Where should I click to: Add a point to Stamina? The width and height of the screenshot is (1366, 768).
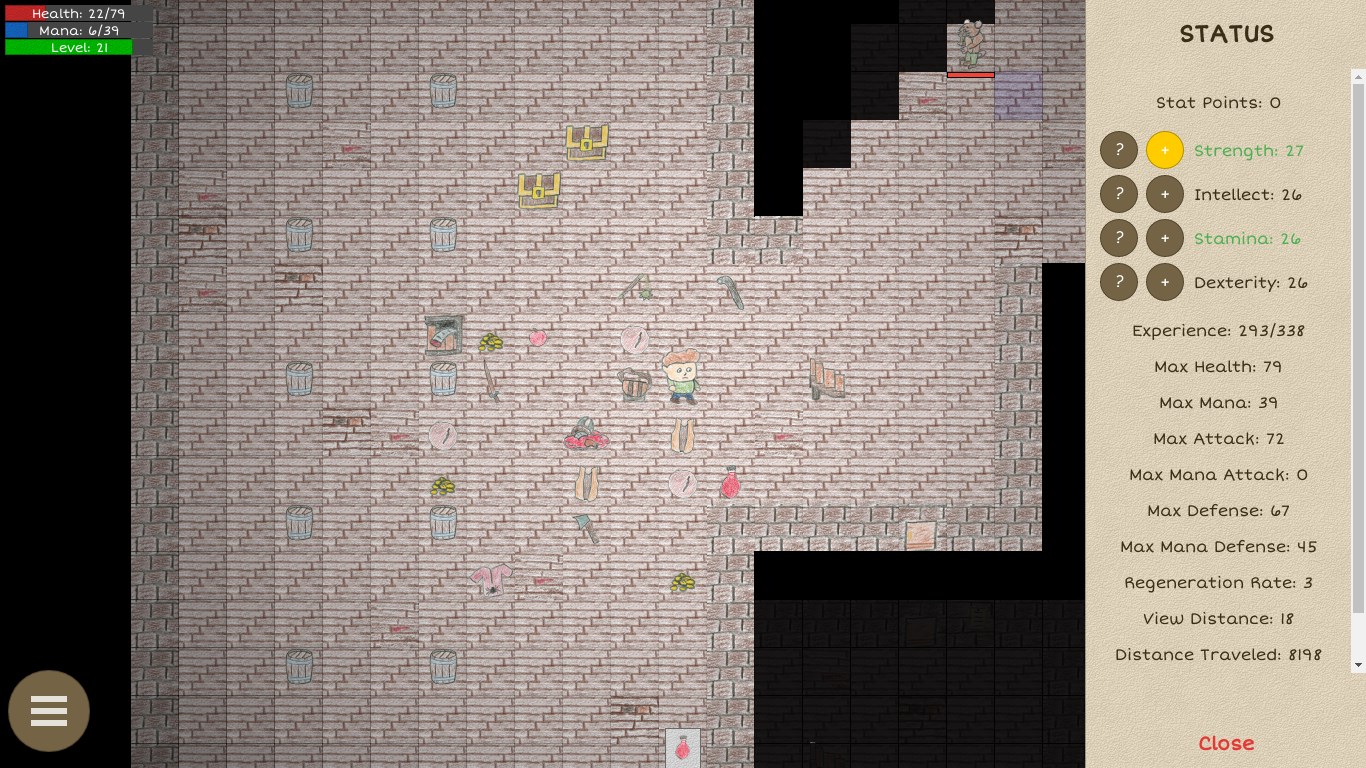[x=1165, y=239]
